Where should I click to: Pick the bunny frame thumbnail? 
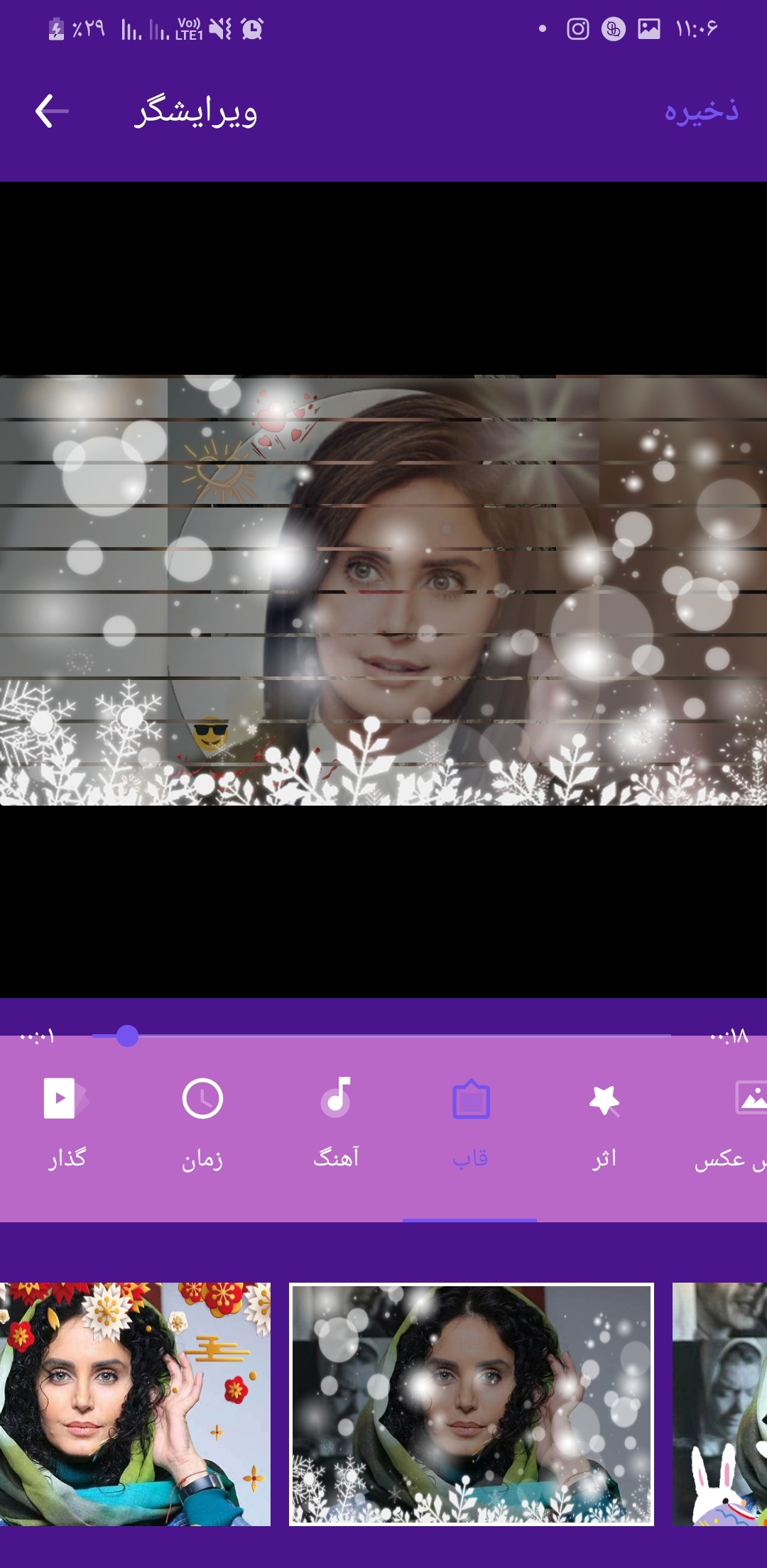(720, 1404)
